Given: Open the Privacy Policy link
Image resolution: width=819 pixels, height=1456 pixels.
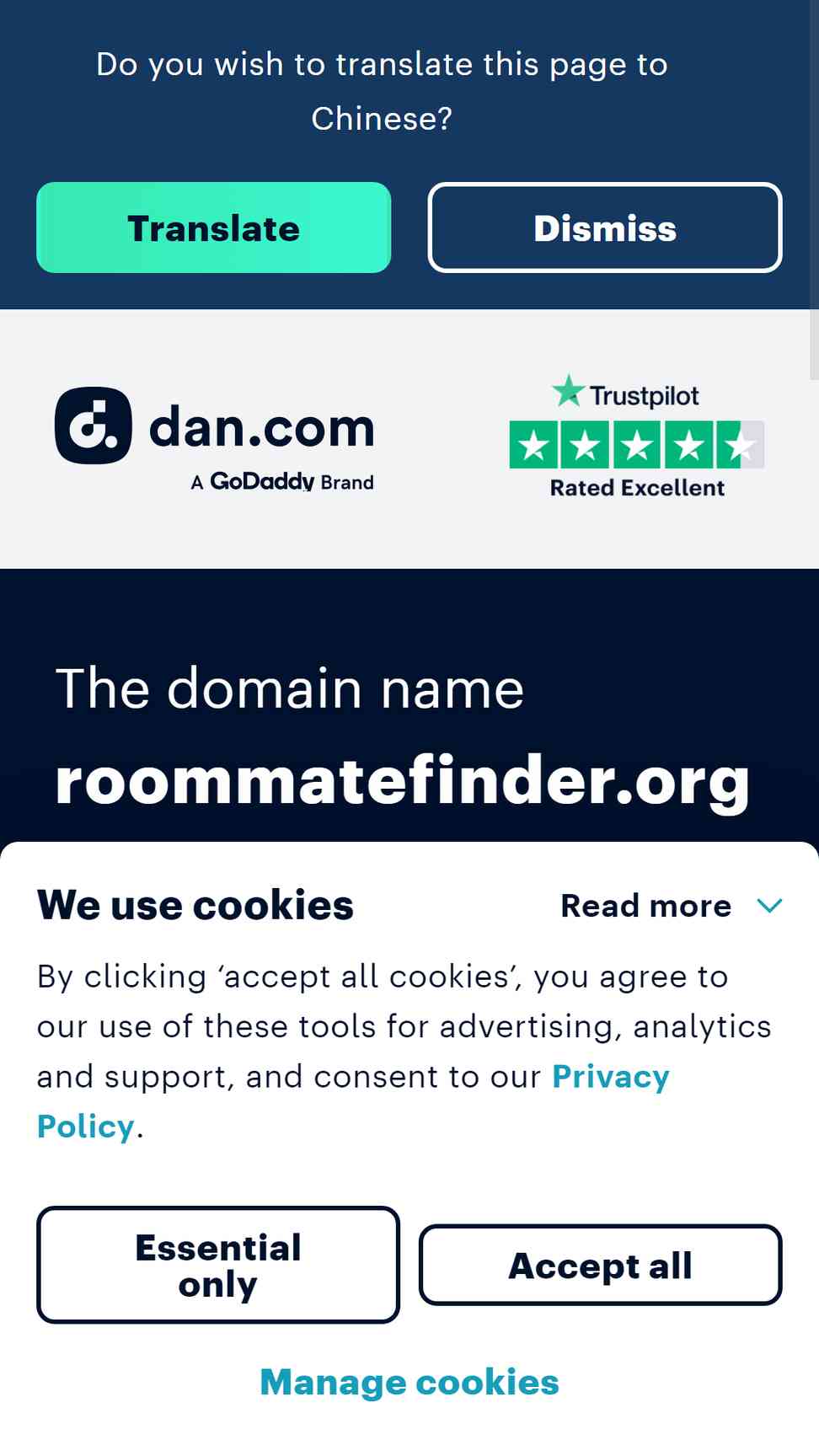Looking at the screenshot, I should tap(353, 1101).
